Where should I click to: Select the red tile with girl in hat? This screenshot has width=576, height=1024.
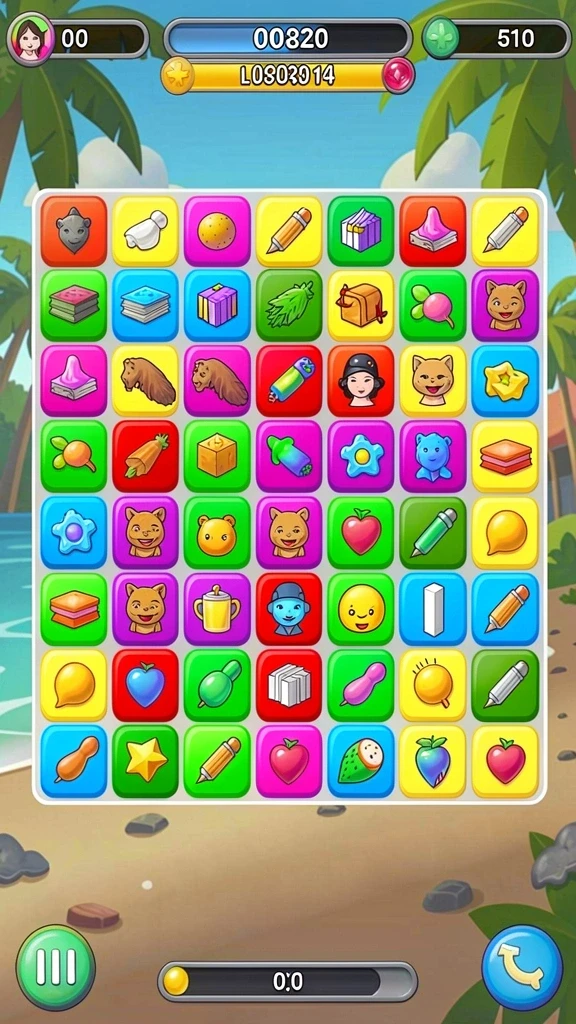coord(361,381)
